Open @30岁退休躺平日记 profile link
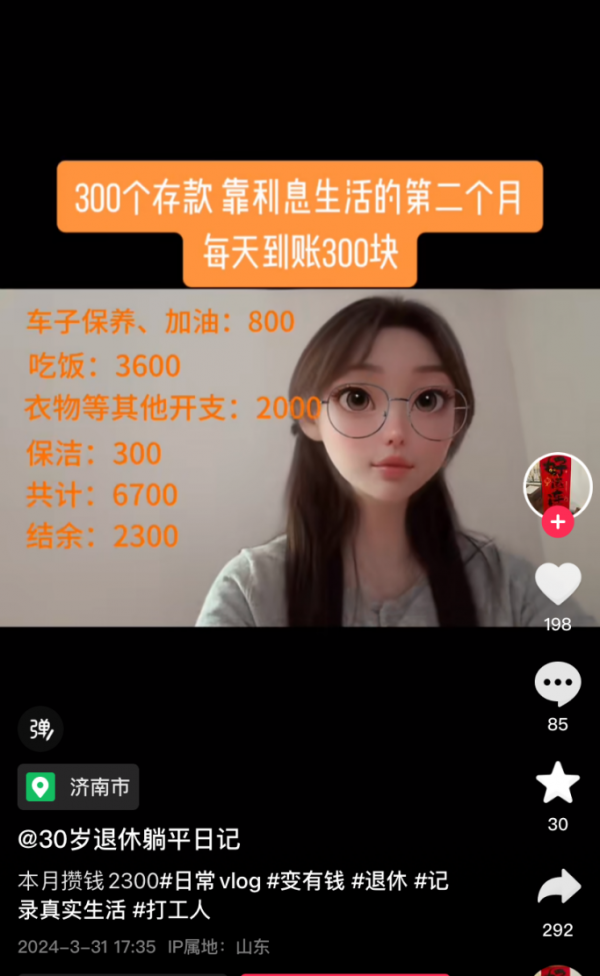The width and height of the screenshot is (600, 976). [x=129, y=839]
